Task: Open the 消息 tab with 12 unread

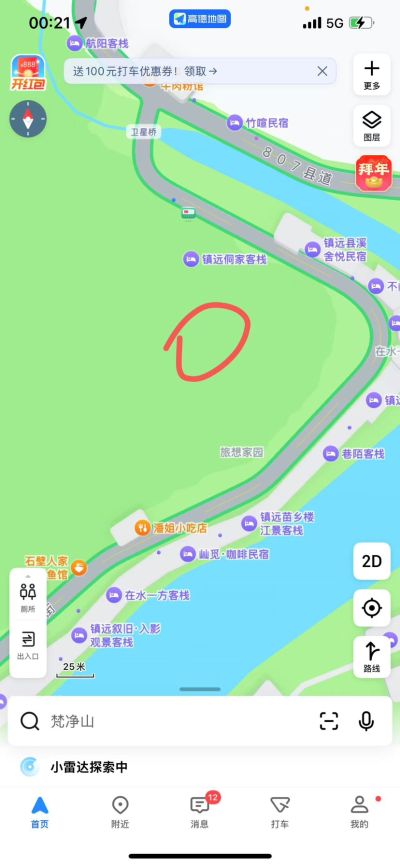Action: (200, 812)
